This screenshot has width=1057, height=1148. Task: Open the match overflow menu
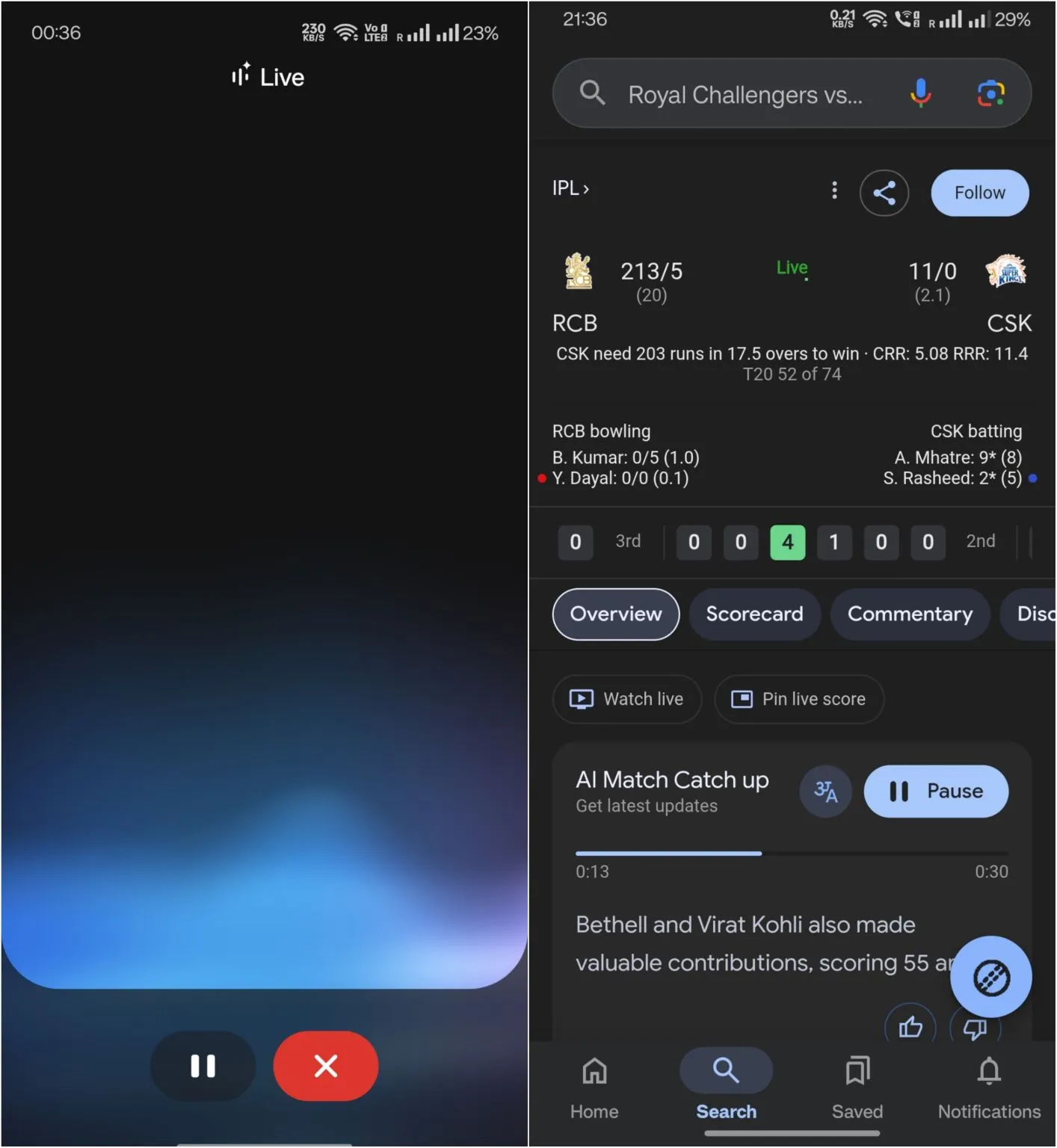[x=834, y=191]
